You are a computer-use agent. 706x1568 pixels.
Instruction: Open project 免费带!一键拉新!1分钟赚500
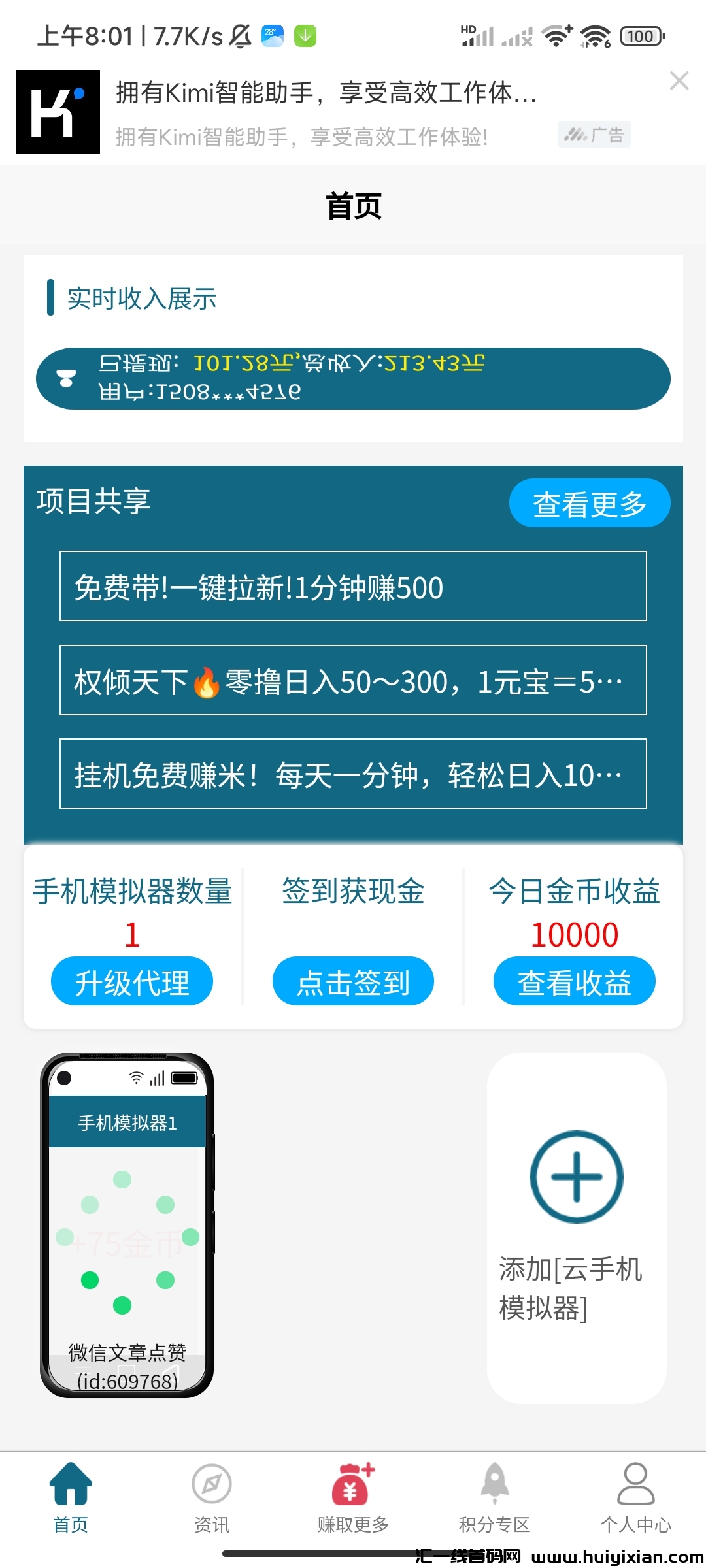click(x=353, y=587)
